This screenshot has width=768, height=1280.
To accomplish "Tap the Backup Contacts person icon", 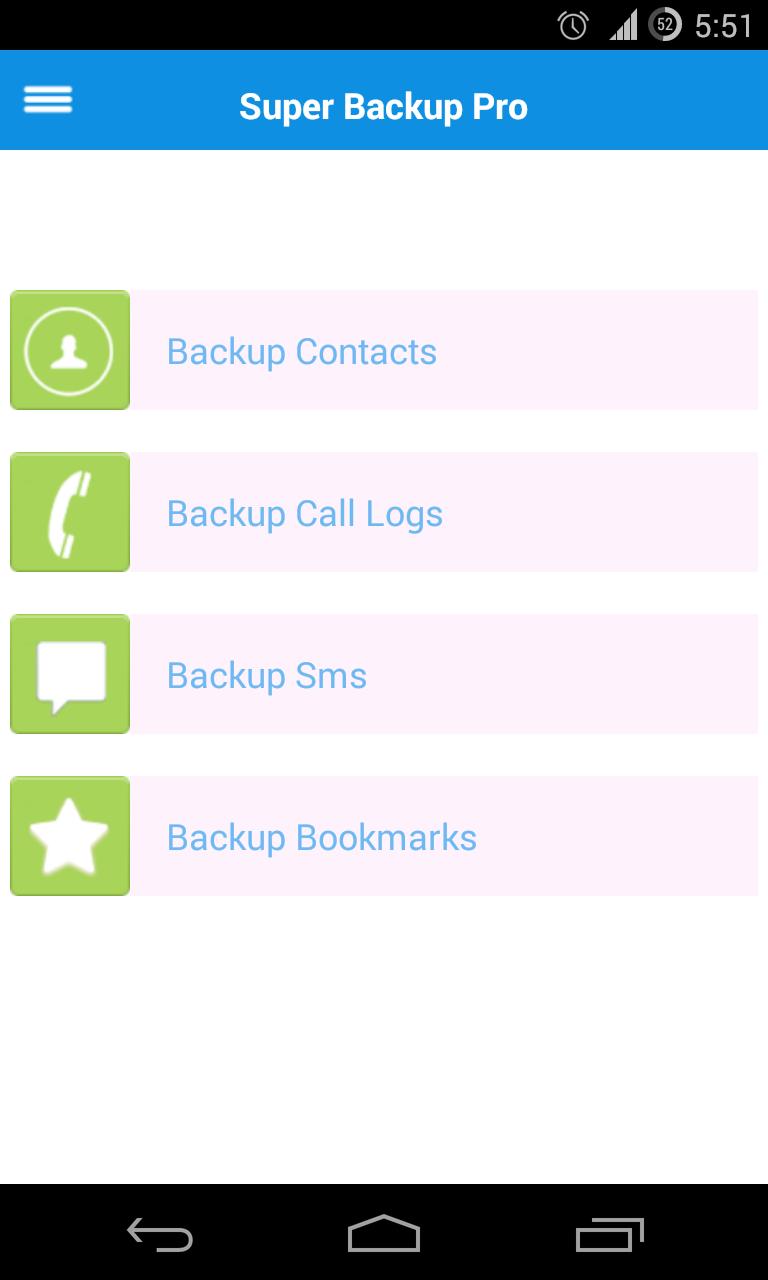I will click(x=69, y=350).
